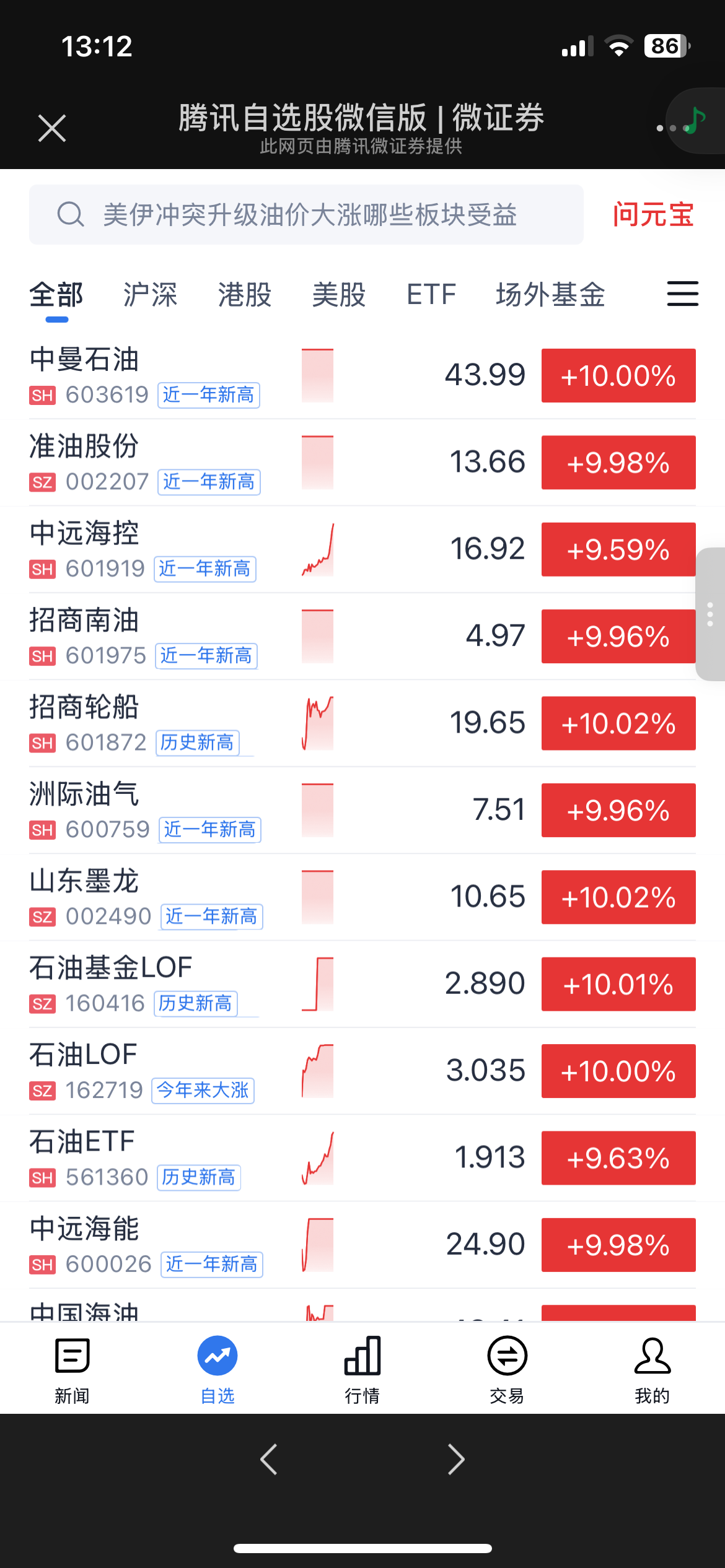This screenshot has width=725, height=1568.
Task: Go back with the browser back arrow
Action: pyautogui.click(x=269, y=1460)
